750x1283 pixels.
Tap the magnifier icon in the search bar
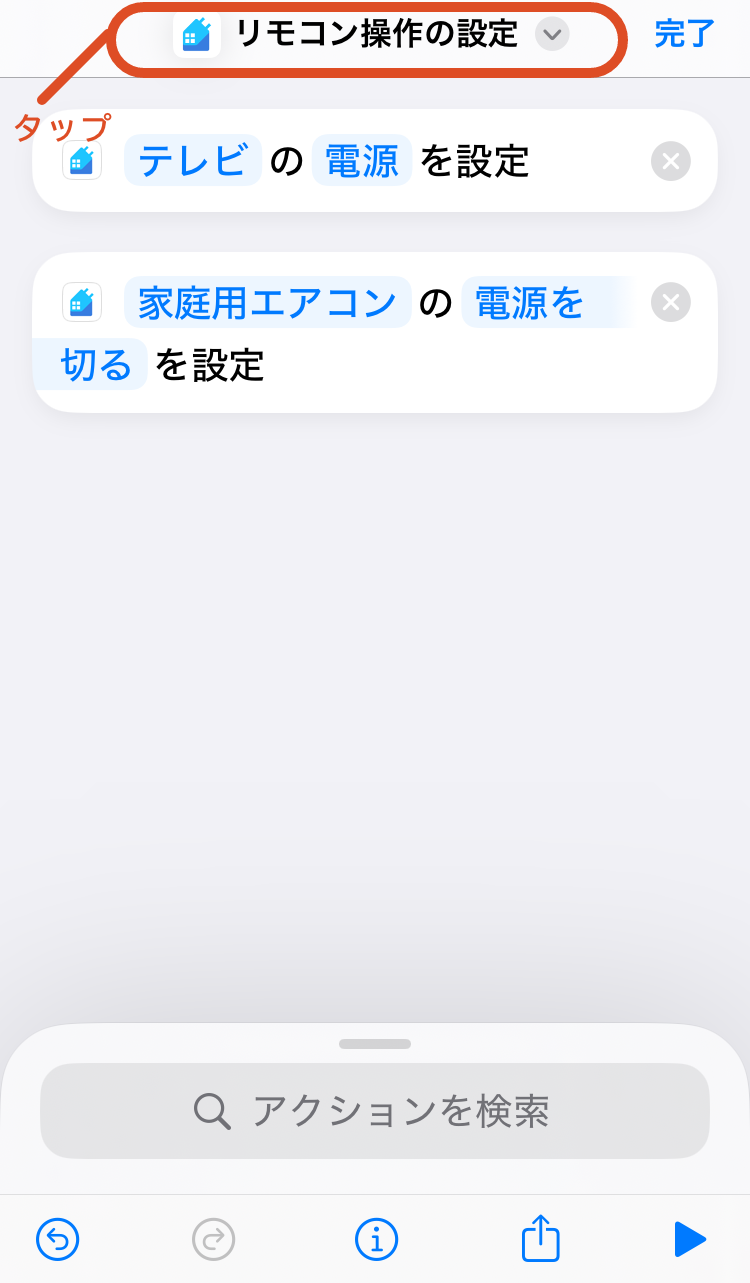[212, 1110]
